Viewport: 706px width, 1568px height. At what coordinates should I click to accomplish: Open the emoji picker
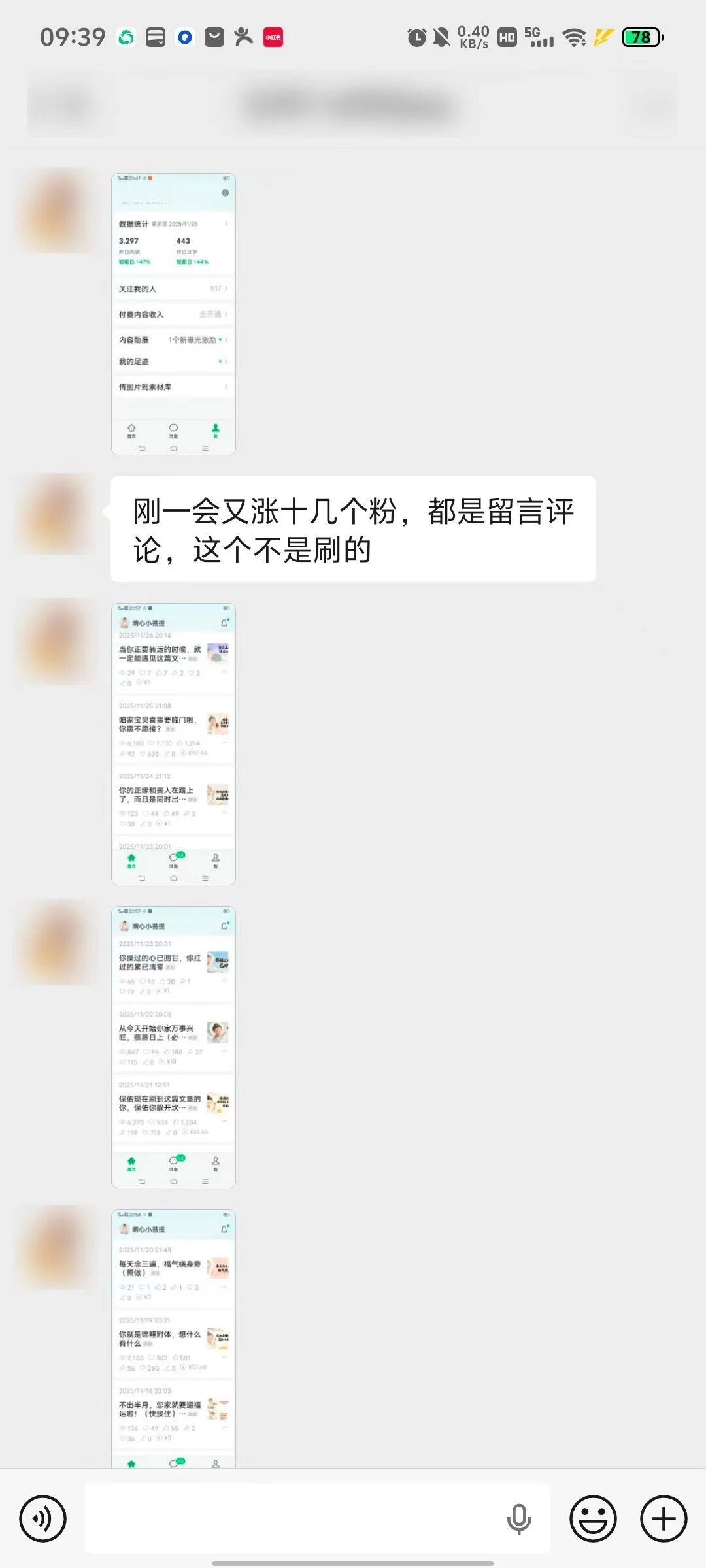click(593, 1519)
